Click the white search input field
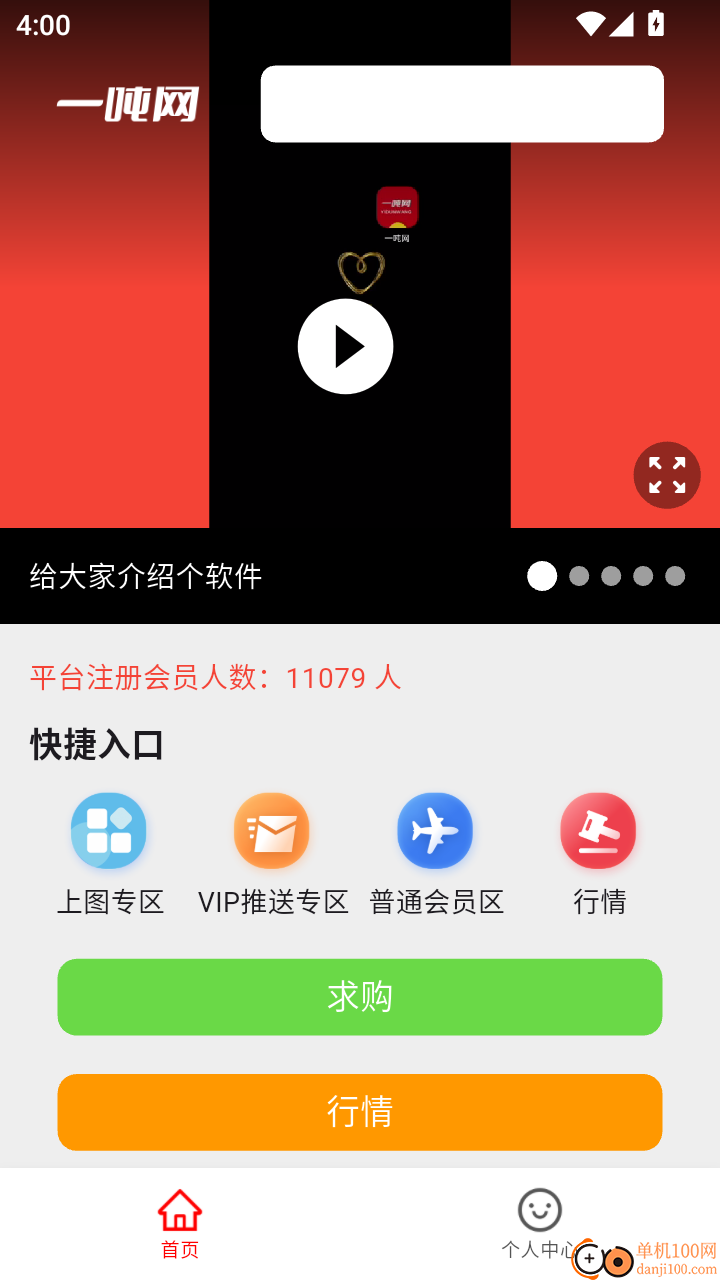This screenshot has height=1280, width=720. (x=462, y=103)
